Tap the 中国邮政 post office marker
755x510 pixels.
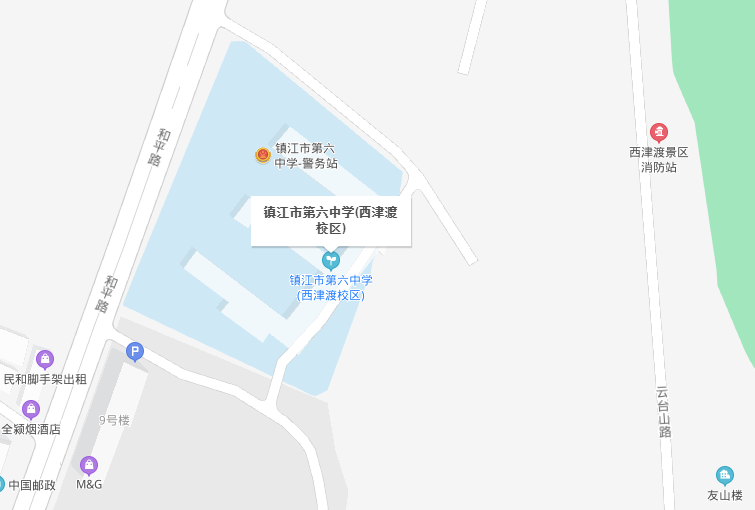[3, 484]
